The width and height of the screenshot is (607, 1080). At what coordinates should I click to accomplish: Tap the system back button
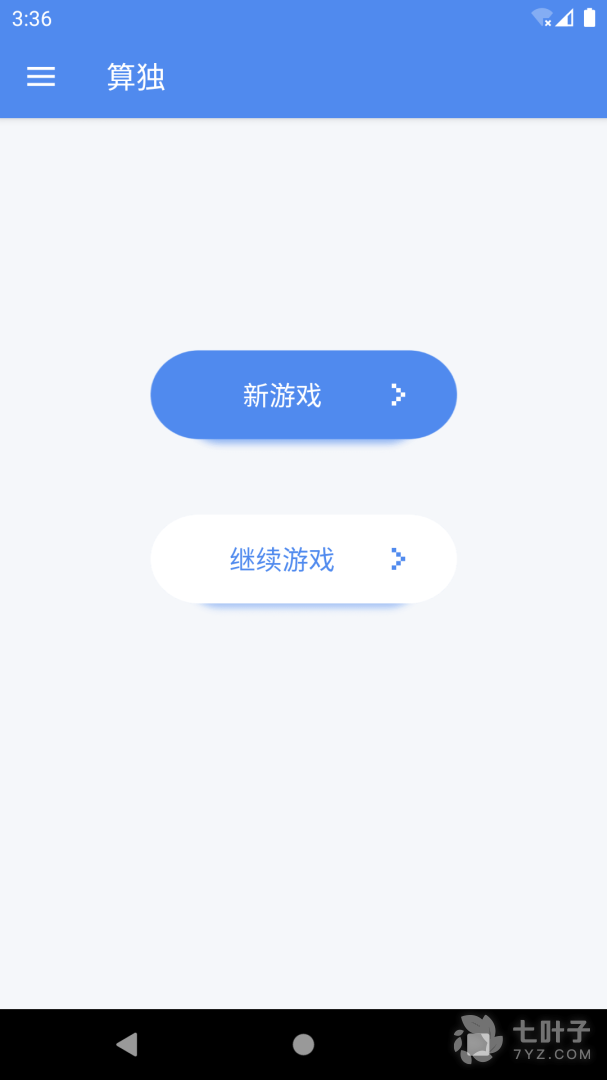pos(127,1045)
